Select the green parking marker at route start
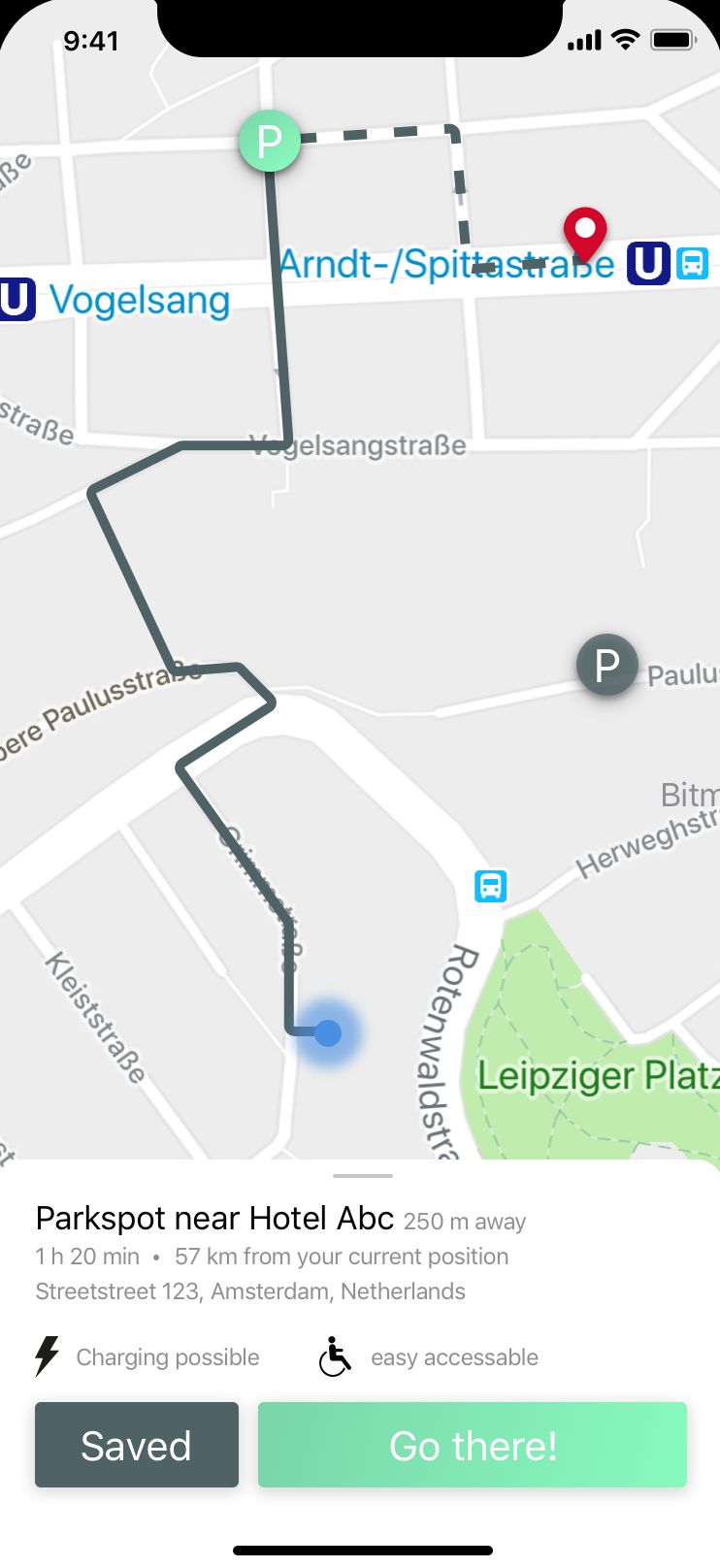This screenshot has width=720, height=1568. point(270,141)
